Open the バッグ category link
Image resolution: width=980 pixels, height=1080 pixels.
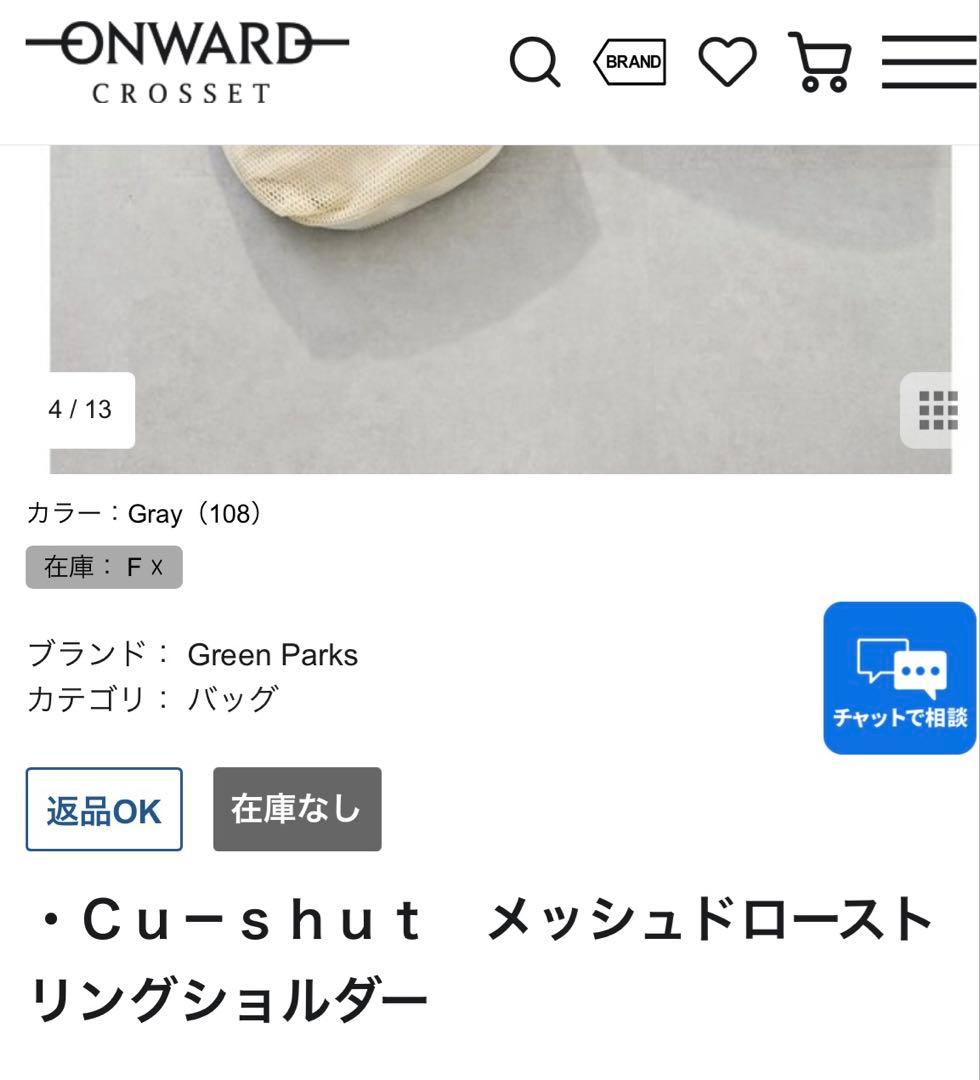[x=233, y=699]
